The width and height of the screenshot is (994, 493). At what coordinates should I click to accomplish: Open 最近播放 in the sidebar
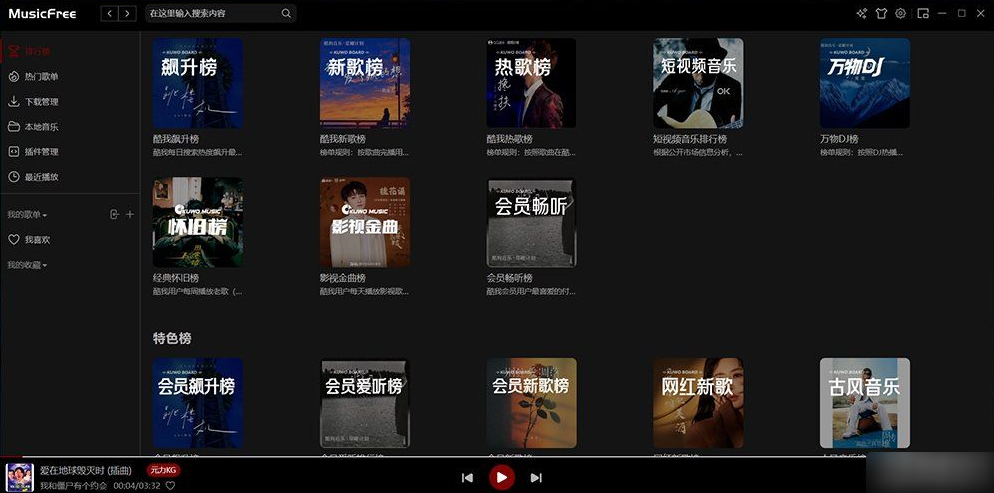pyautogui.click(x=41, y=177)
